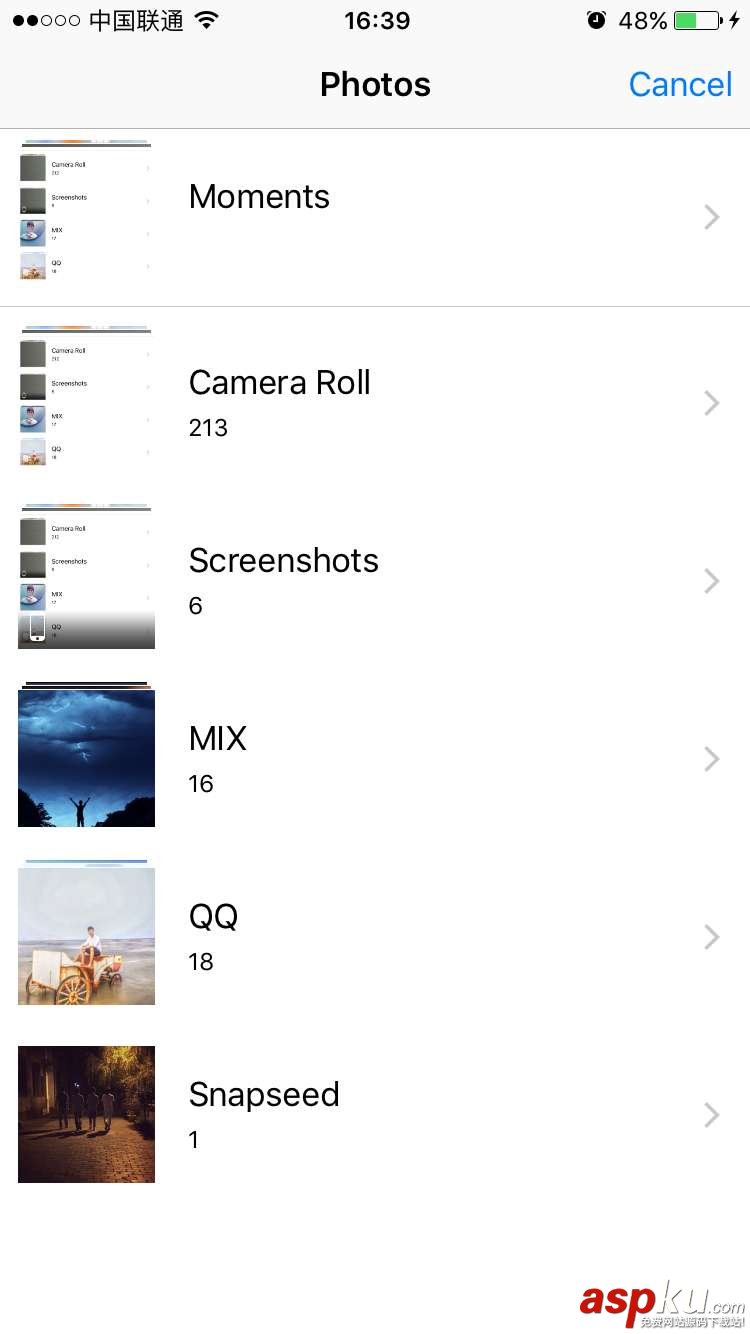The image size is (750, 1334).
Task: Tap the QQ album rickshaw cover thumbnail
Action: pos(86,936)
